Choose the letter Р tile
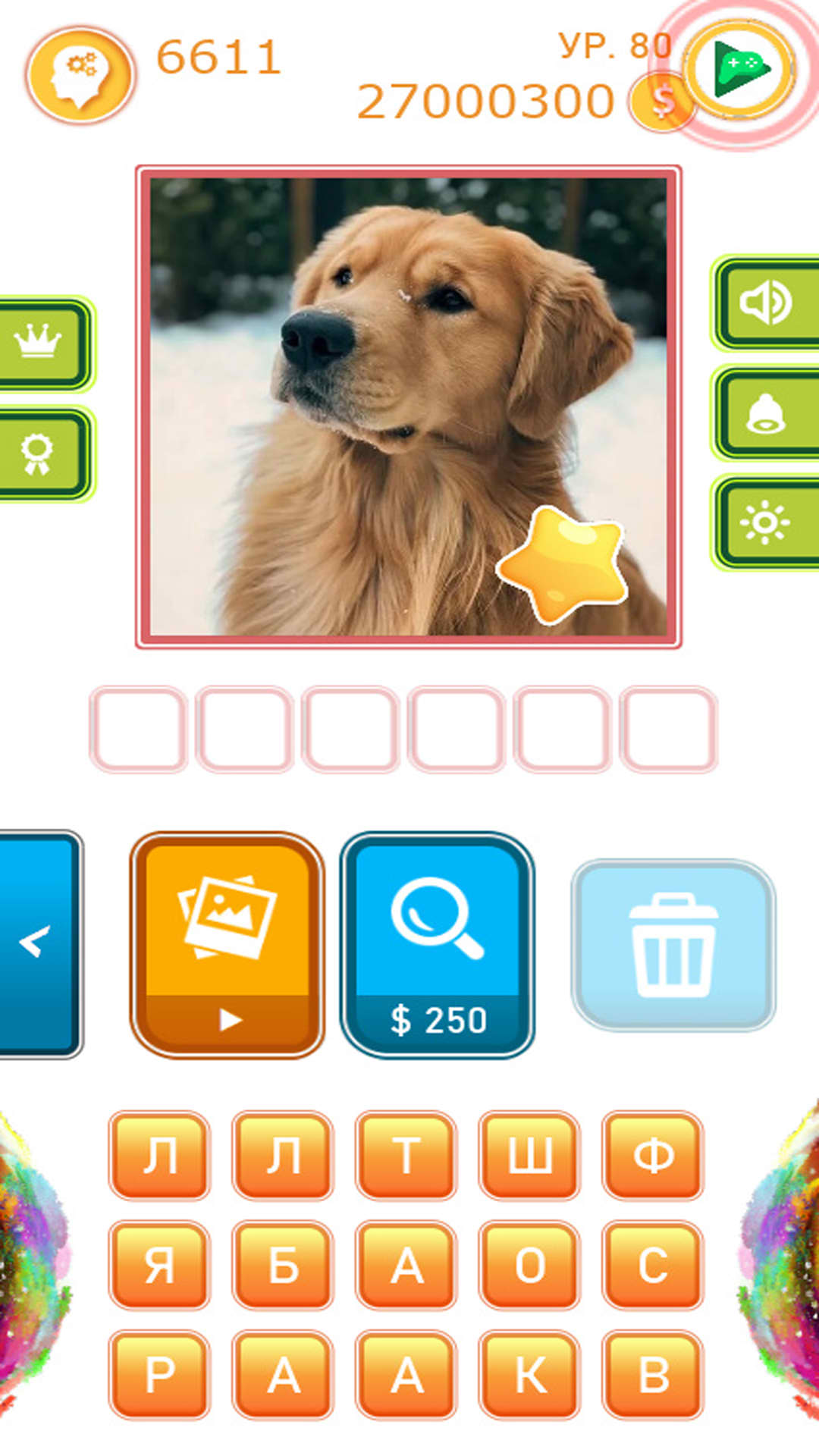 [x=159, y=1374]
